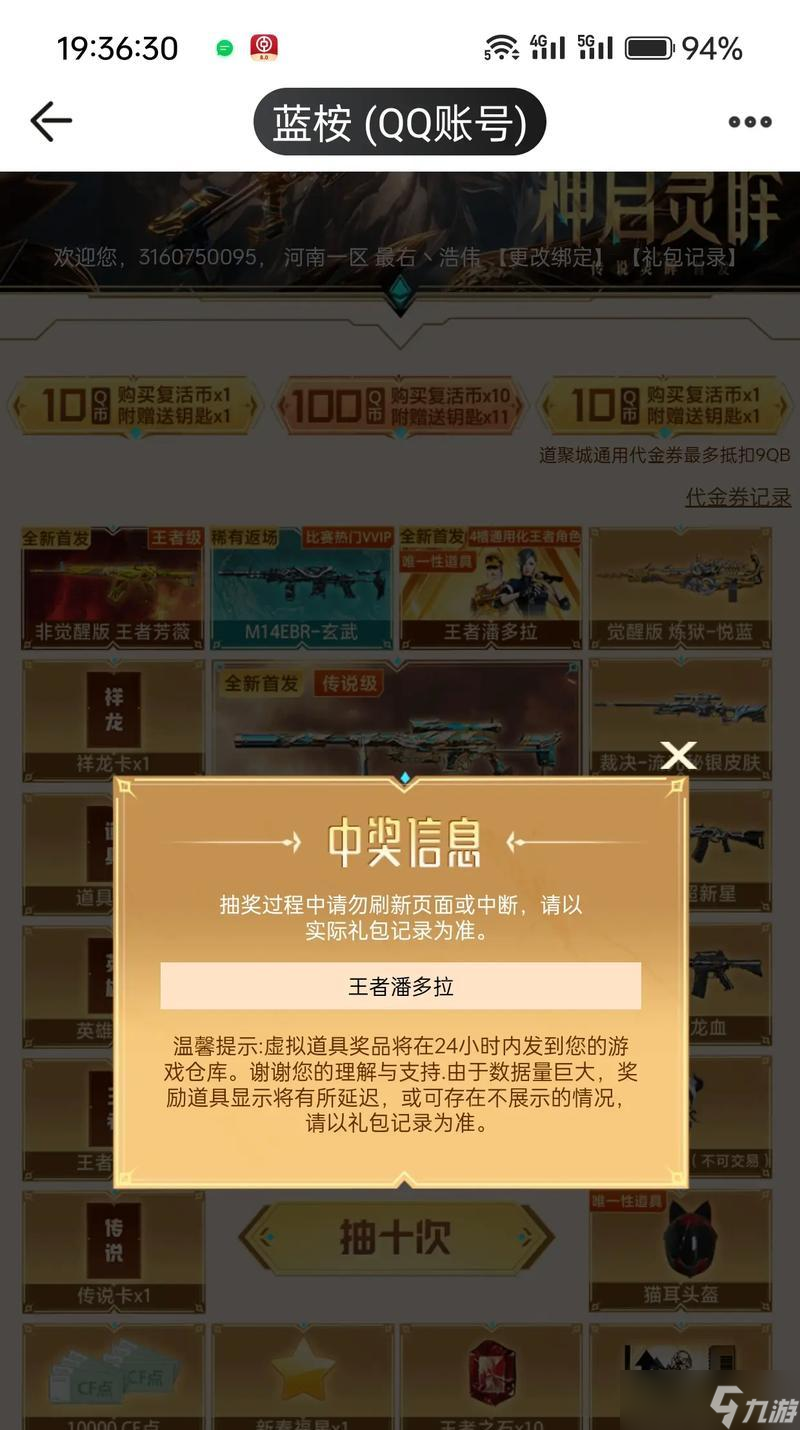
Task: Buy ten 复活币 for 100 Q币
Action: [x=400, y=406]
